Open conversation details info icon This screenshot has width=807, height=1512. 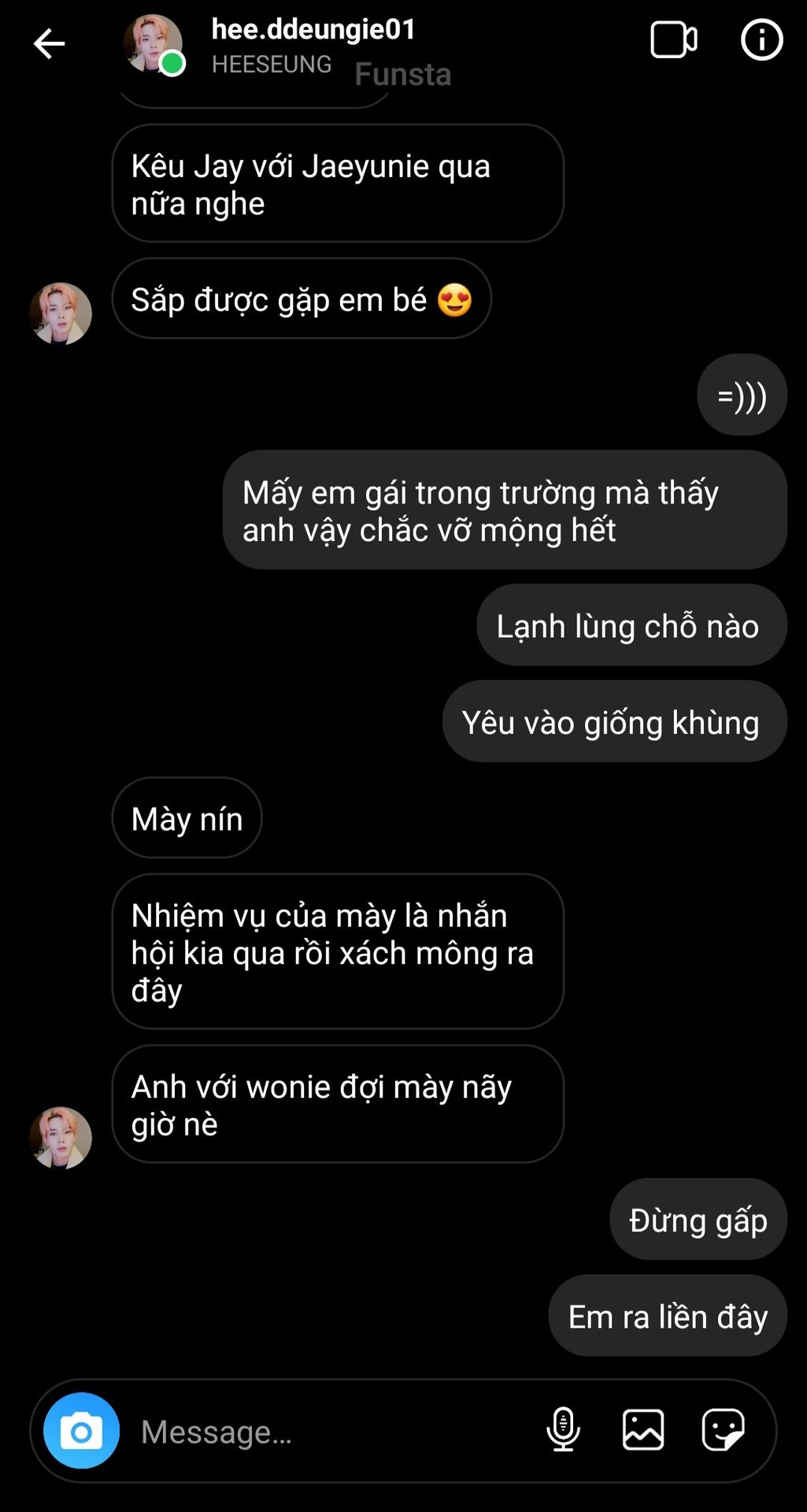761,40
